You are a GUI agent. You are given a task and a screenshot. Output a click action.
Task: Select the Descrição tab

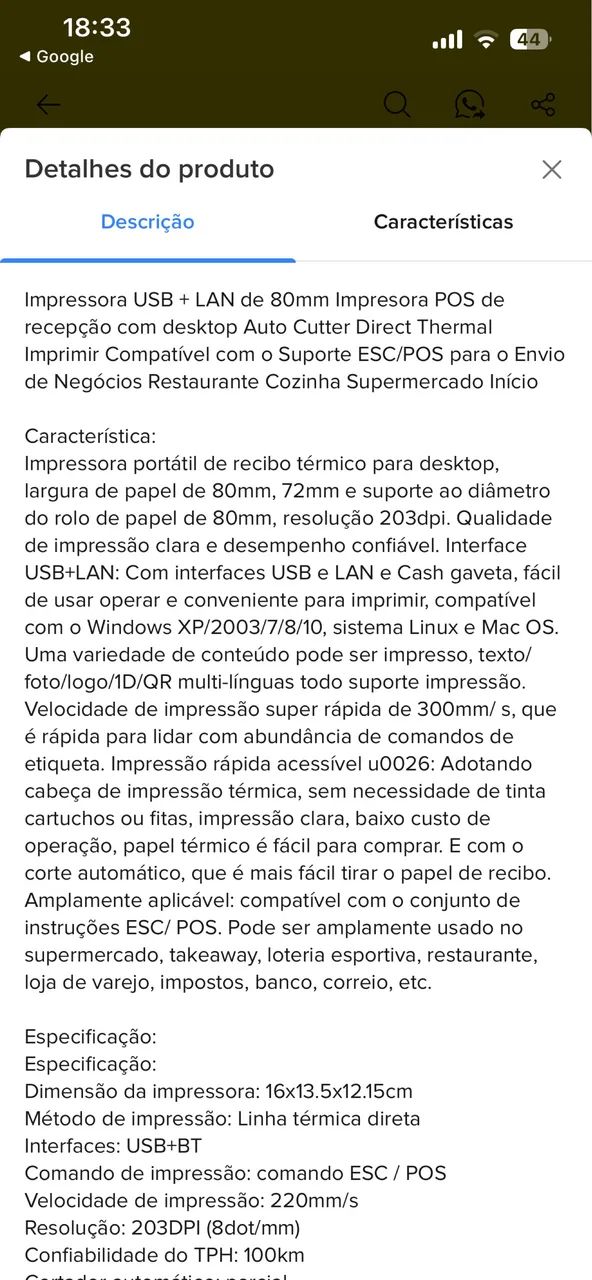(x=148, y=222)
